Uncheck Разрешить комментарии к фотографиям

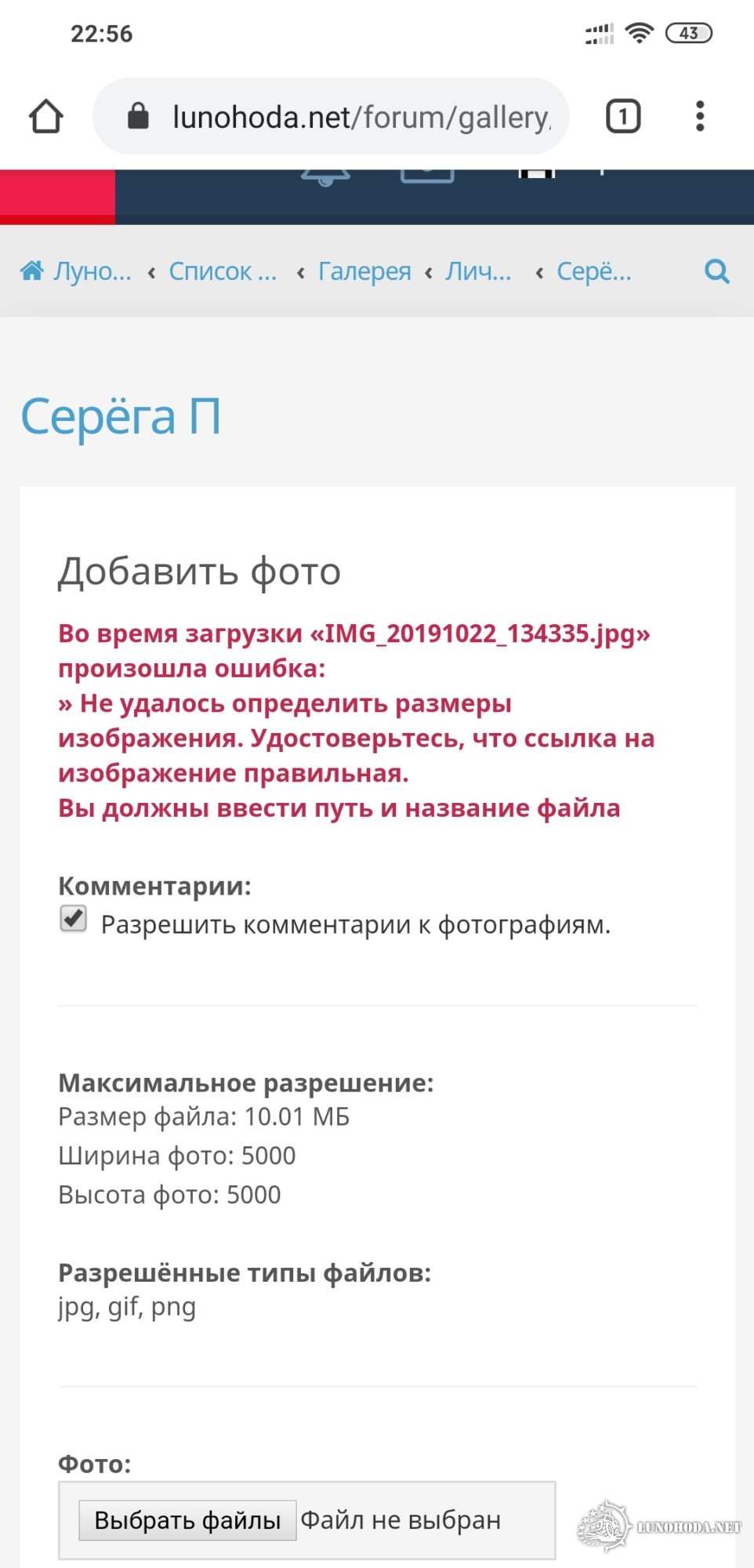[x=74, y=919]
